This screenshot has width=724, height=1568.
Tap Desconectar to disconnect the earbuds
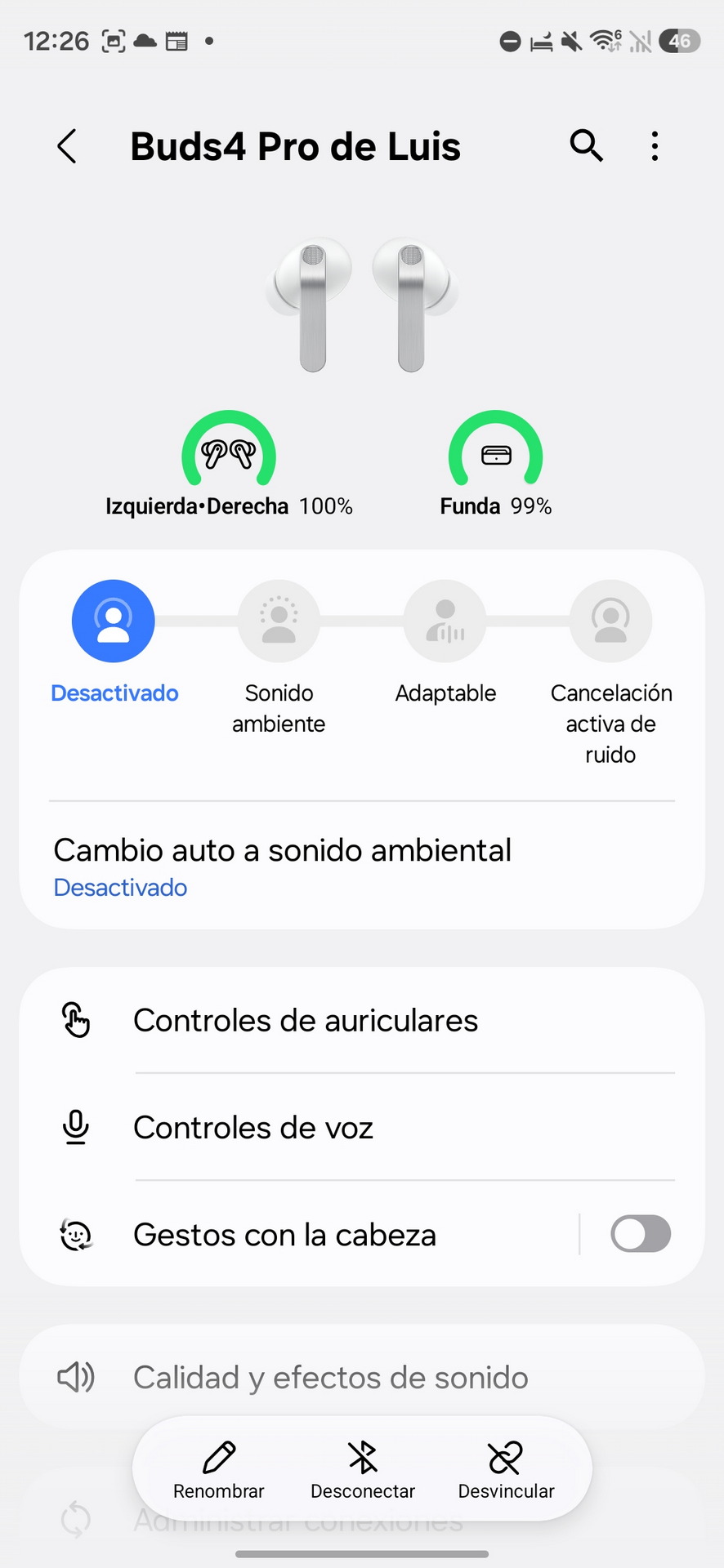coord(363,1470)
